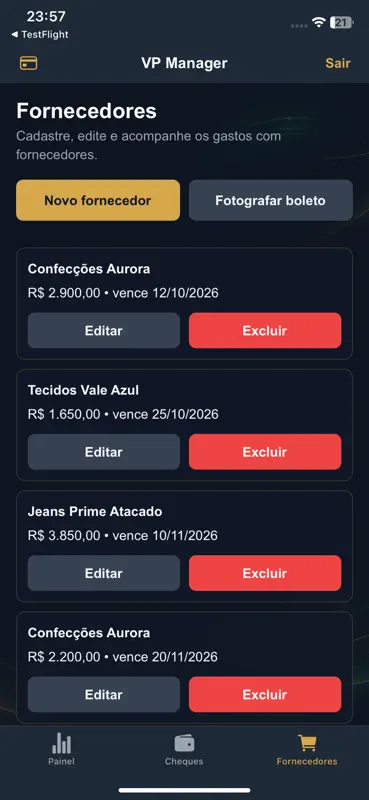Switch to the Painel tab

pyautogui.click(x=61, y=750)
